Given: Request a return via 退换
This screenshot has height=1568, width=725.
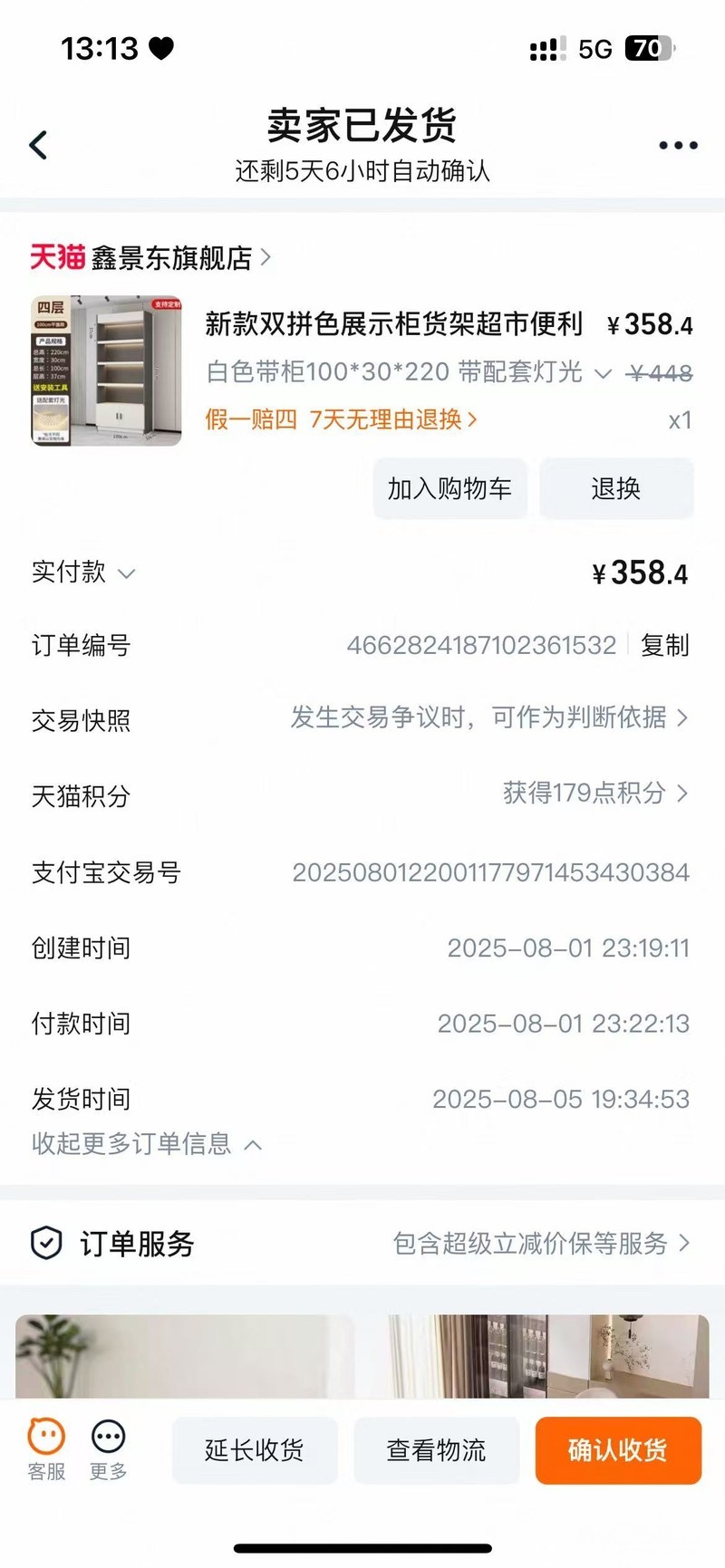Looking at the screenshot, I should pos(616,489).
